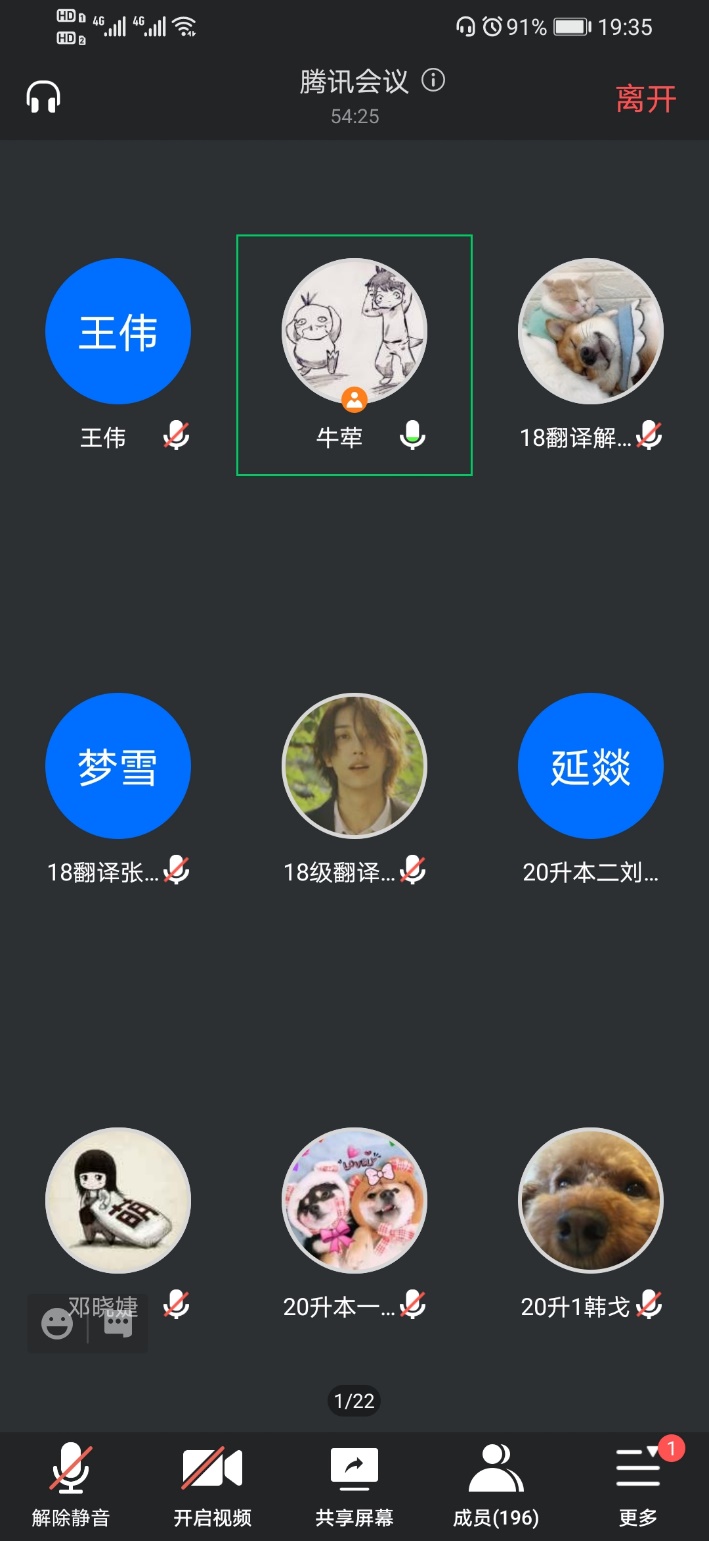The image size is (709, 1541).
Task: Select participant 梦雪's avatar tile
Action: 118,766
